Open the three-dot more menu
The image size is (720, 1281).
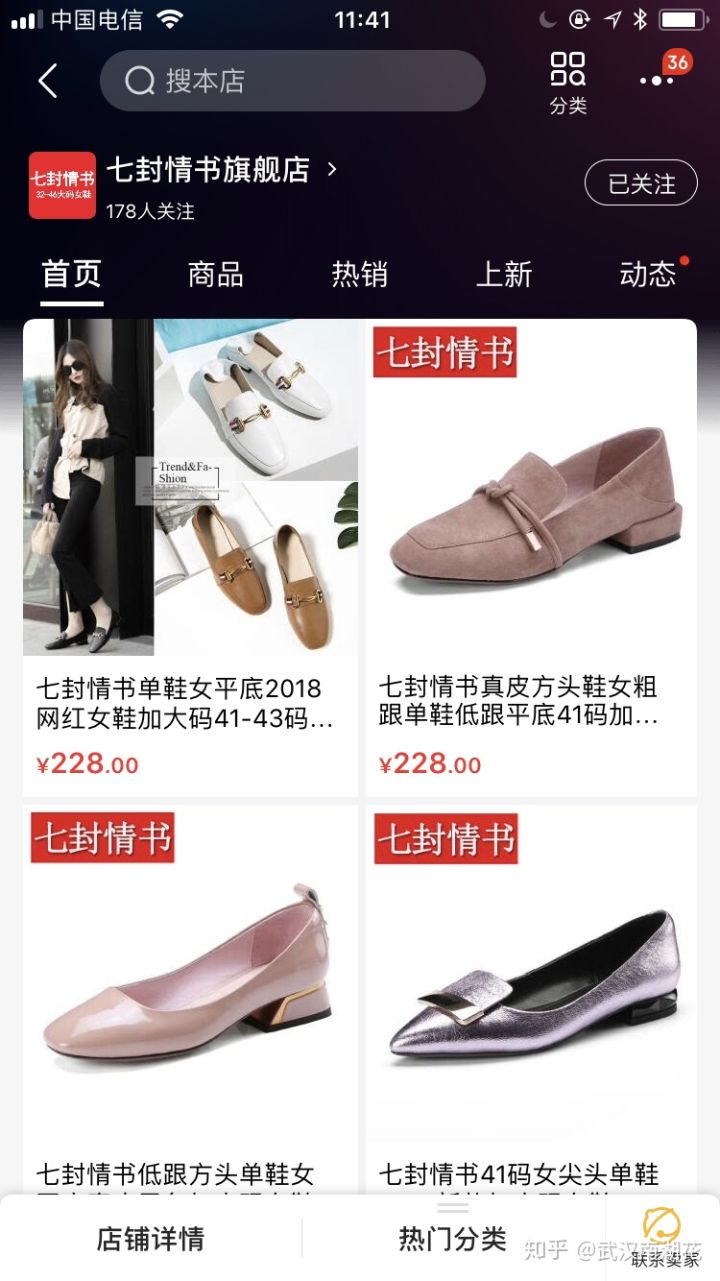point(656,79)
